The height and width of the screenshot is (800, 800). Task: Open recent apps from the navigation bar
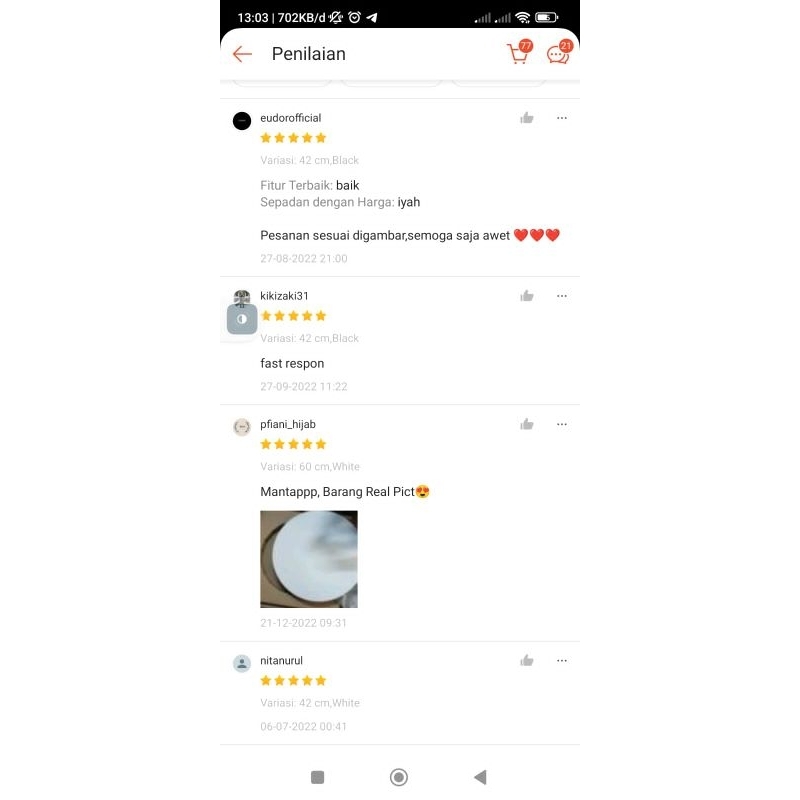coord(318,777)
